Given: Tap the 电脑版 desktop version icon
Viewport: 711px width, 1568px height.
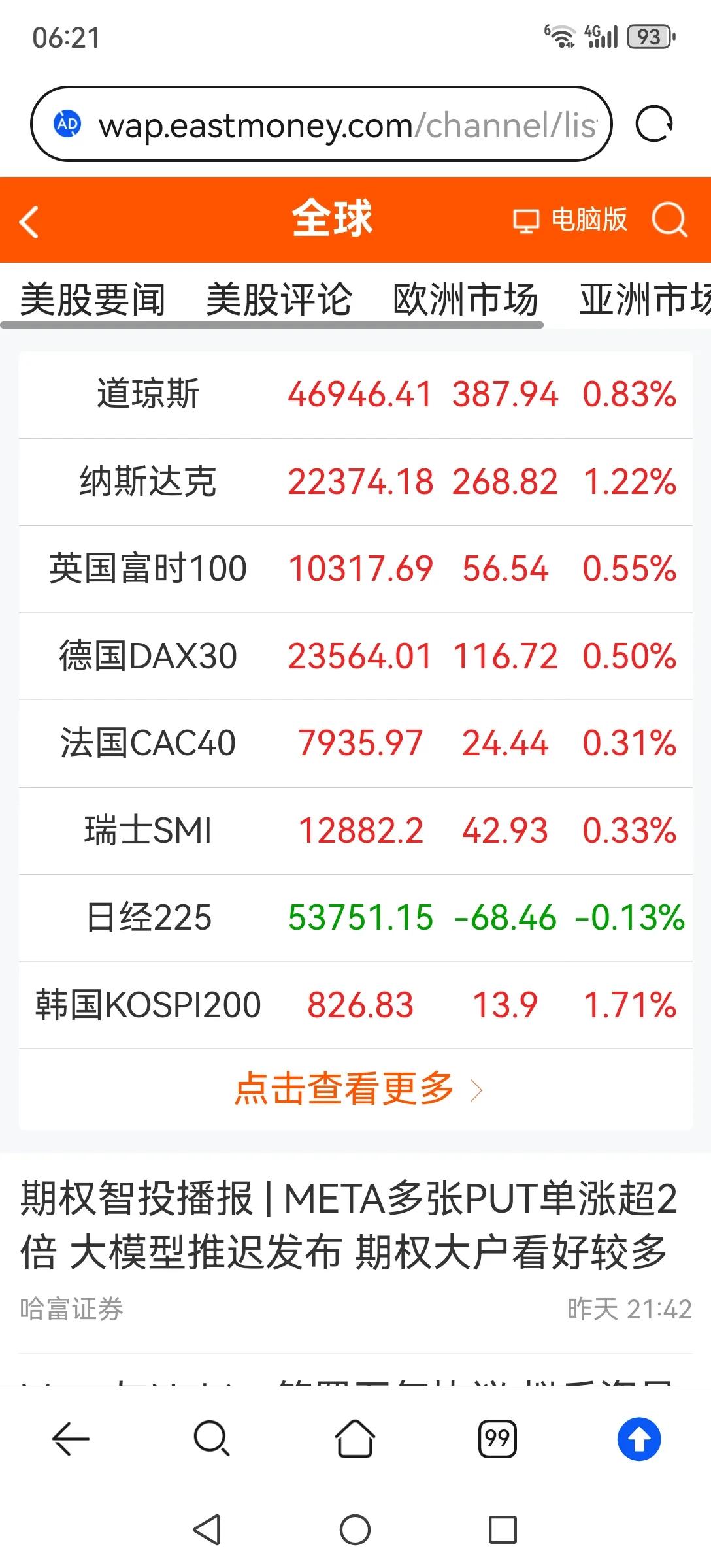Looking at the screenshot, I should click(570, 220).
